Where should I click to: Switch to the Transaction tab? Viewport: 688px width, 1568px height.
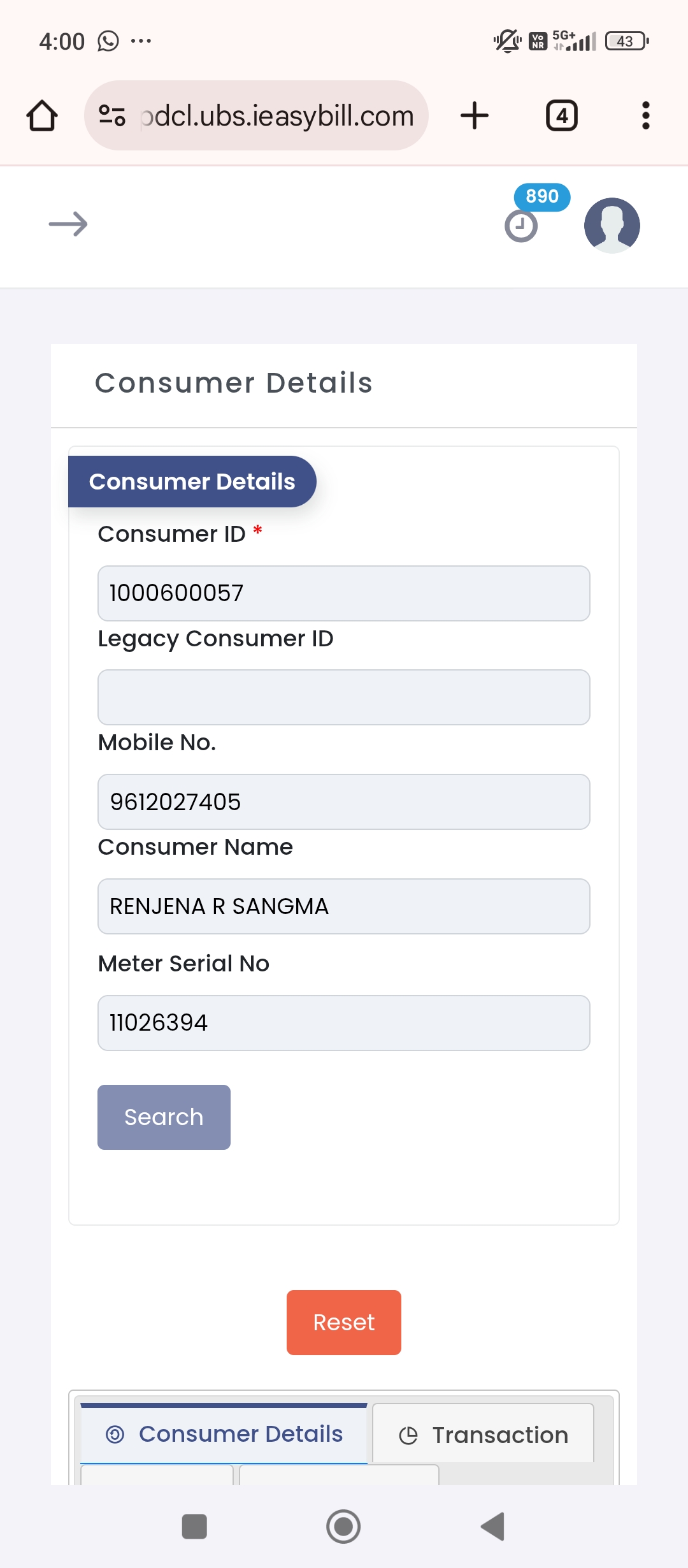pos(484,1435)
